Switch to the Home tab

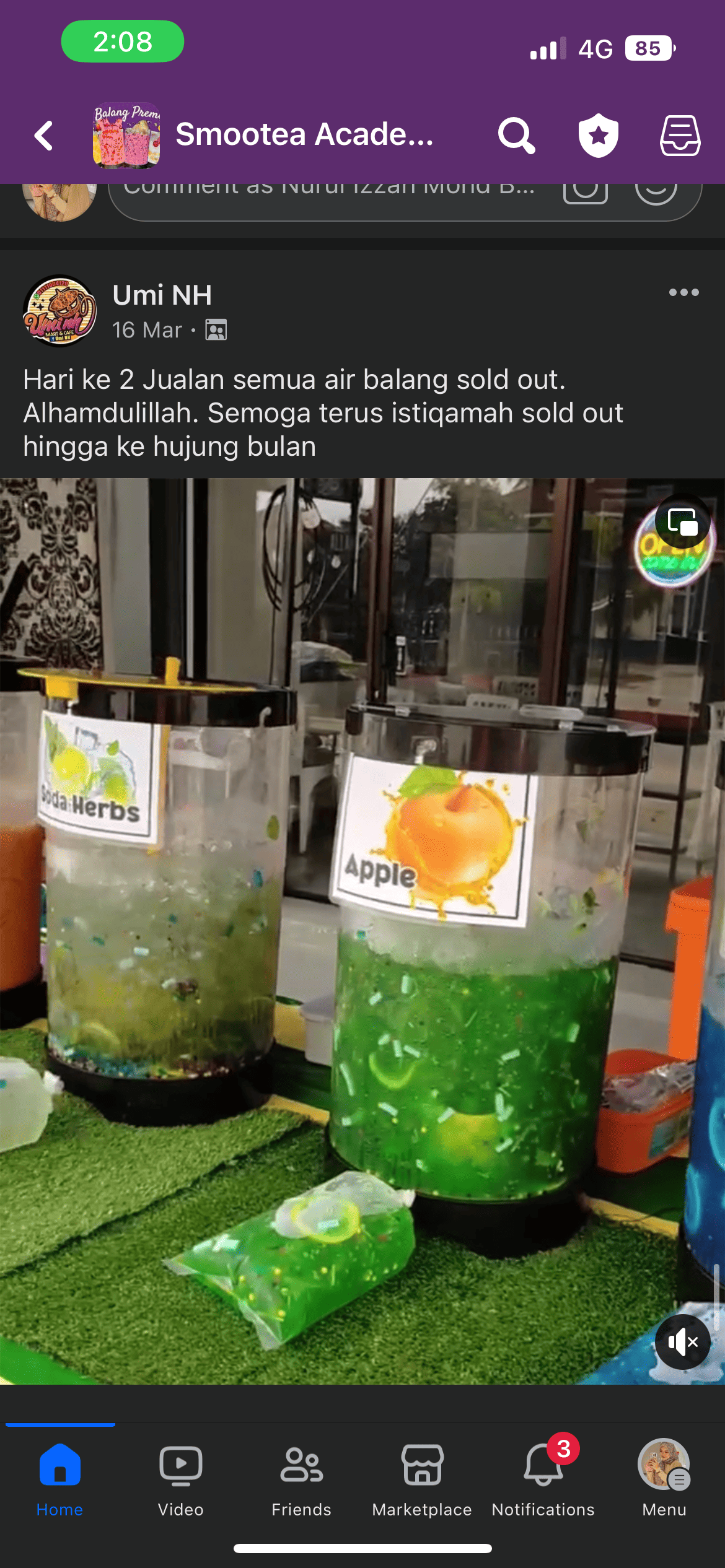point(59,1478)
